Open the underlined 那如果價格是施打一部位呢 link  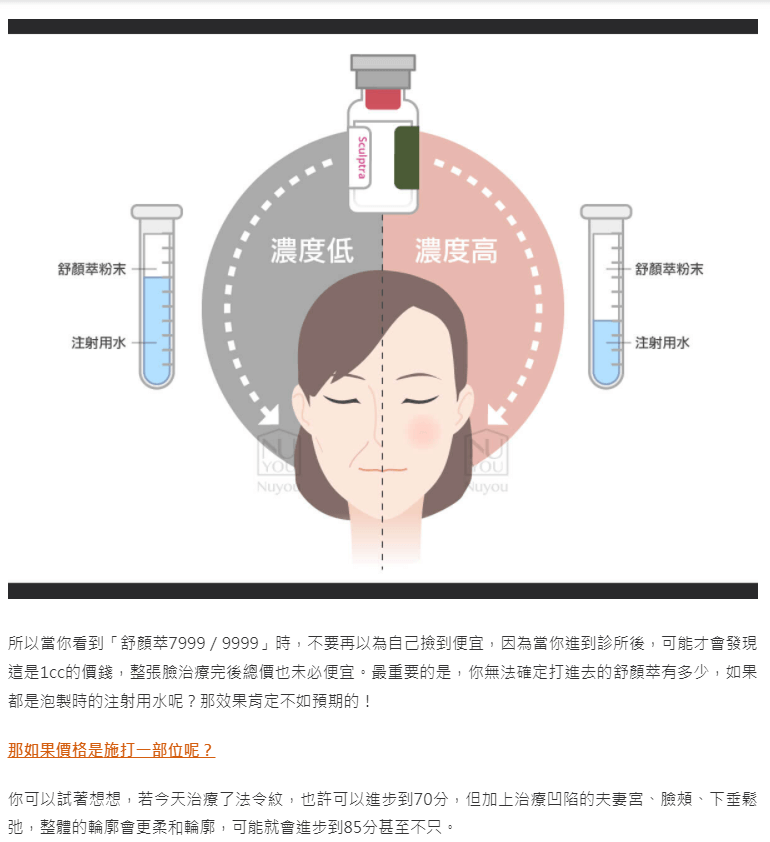tap(111, 750)
